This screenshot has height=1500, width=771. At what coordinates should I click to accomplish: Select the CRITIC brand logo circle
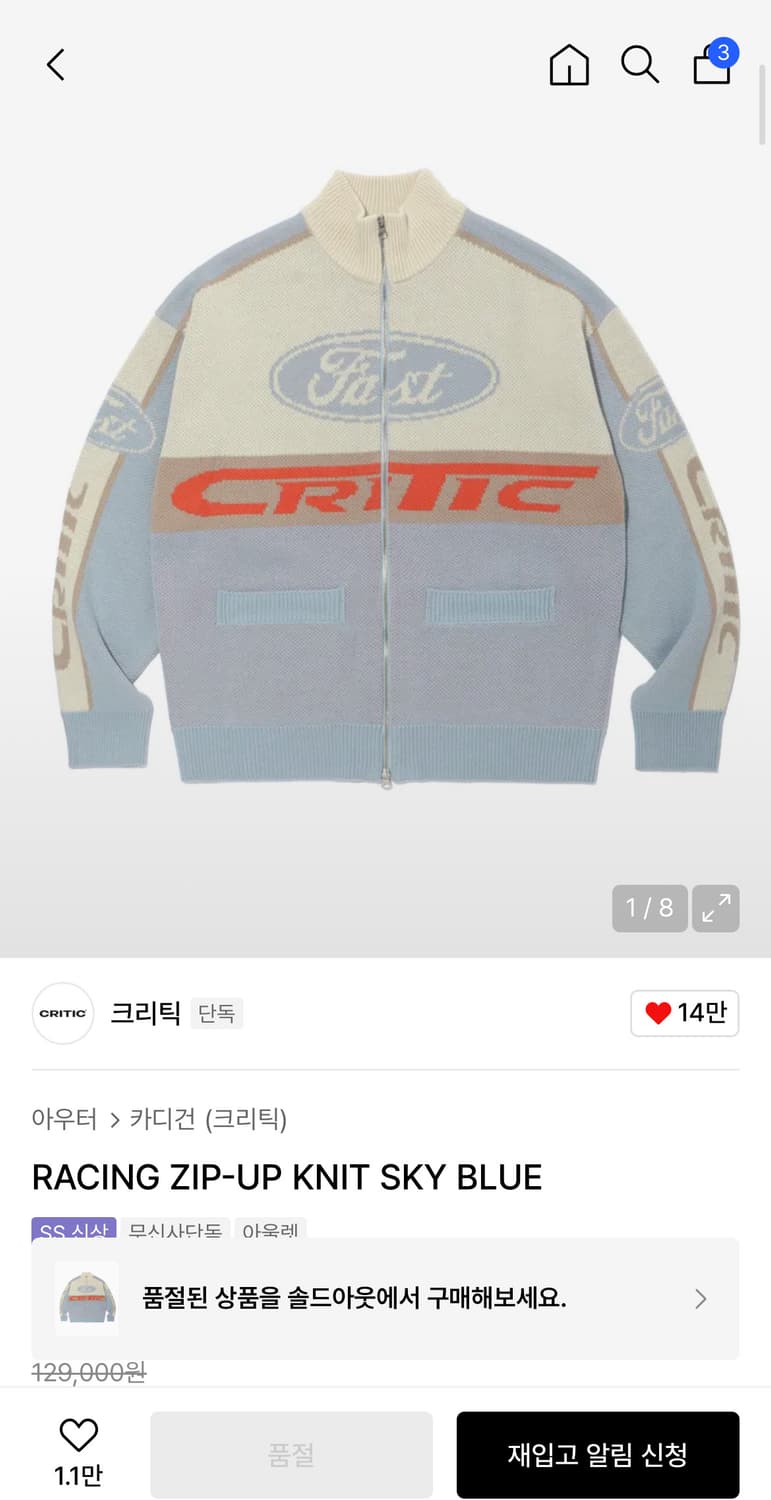(62, 1013)
